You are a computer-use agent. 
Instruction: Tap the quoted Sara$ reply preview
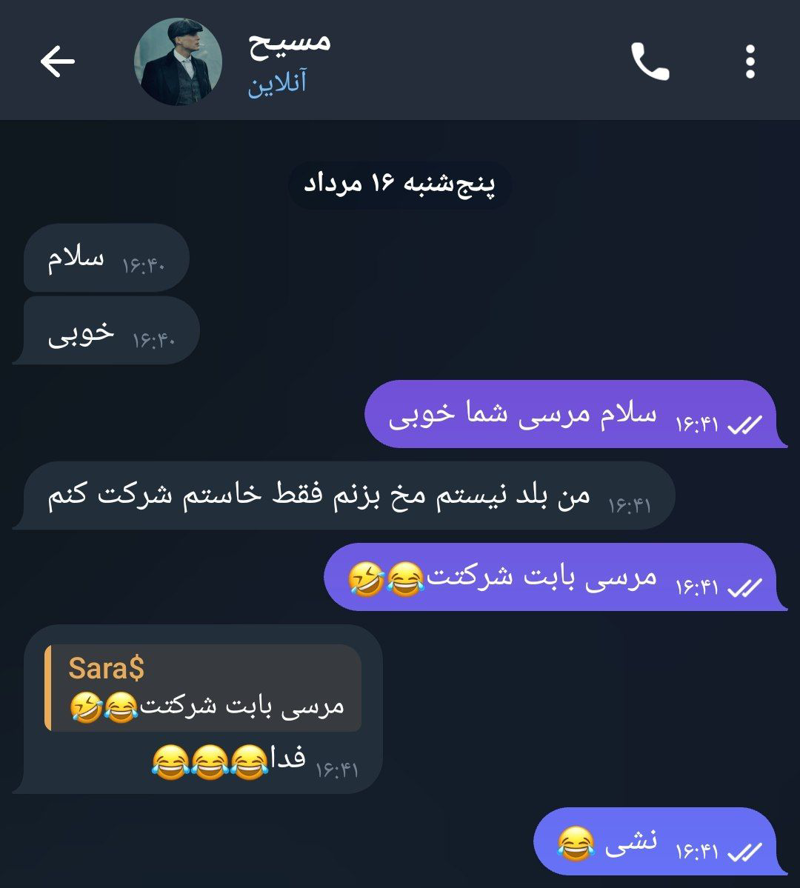204,688
